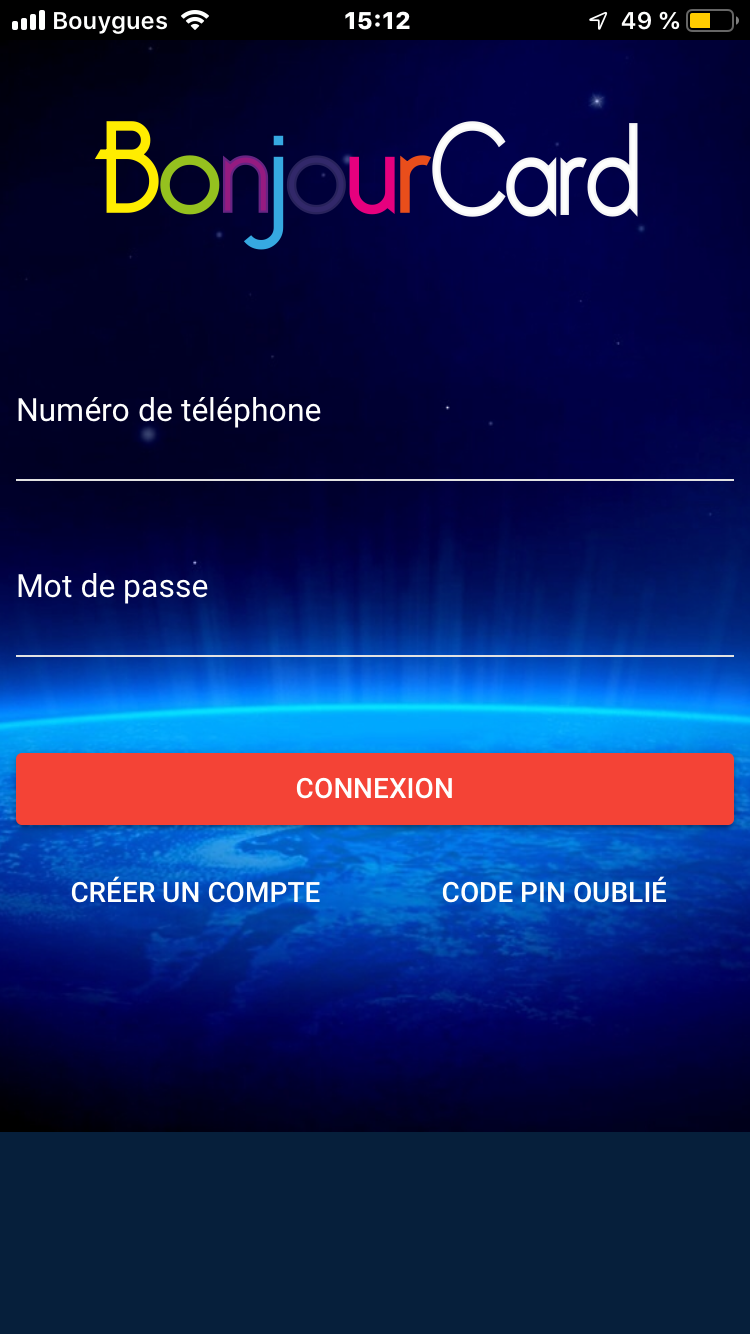750x1334 pixels.
Task: Open CRÉER UN COMPTE
Action: [x=196, y=892]
